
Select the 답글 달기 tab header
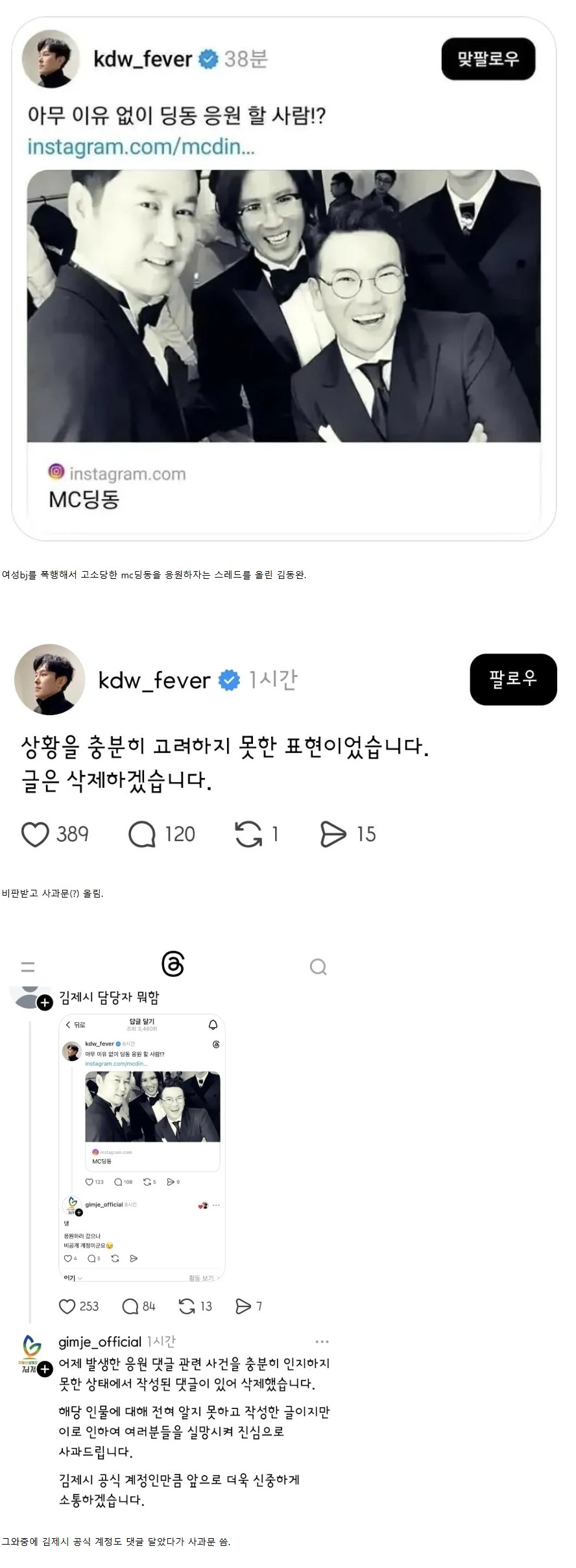click(x=143, y=1020)
